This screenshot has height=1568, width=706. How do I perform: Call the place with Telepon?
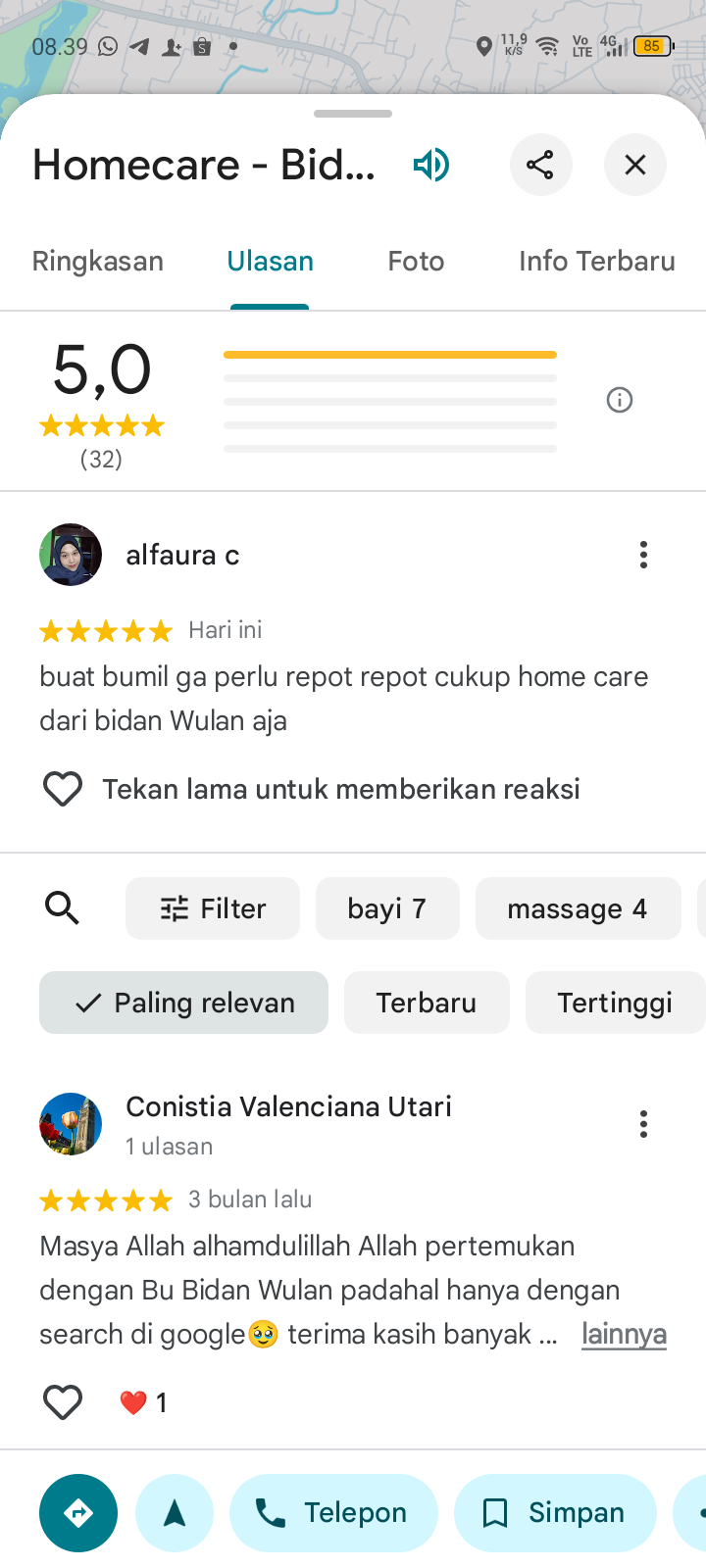pos(333,1513)
